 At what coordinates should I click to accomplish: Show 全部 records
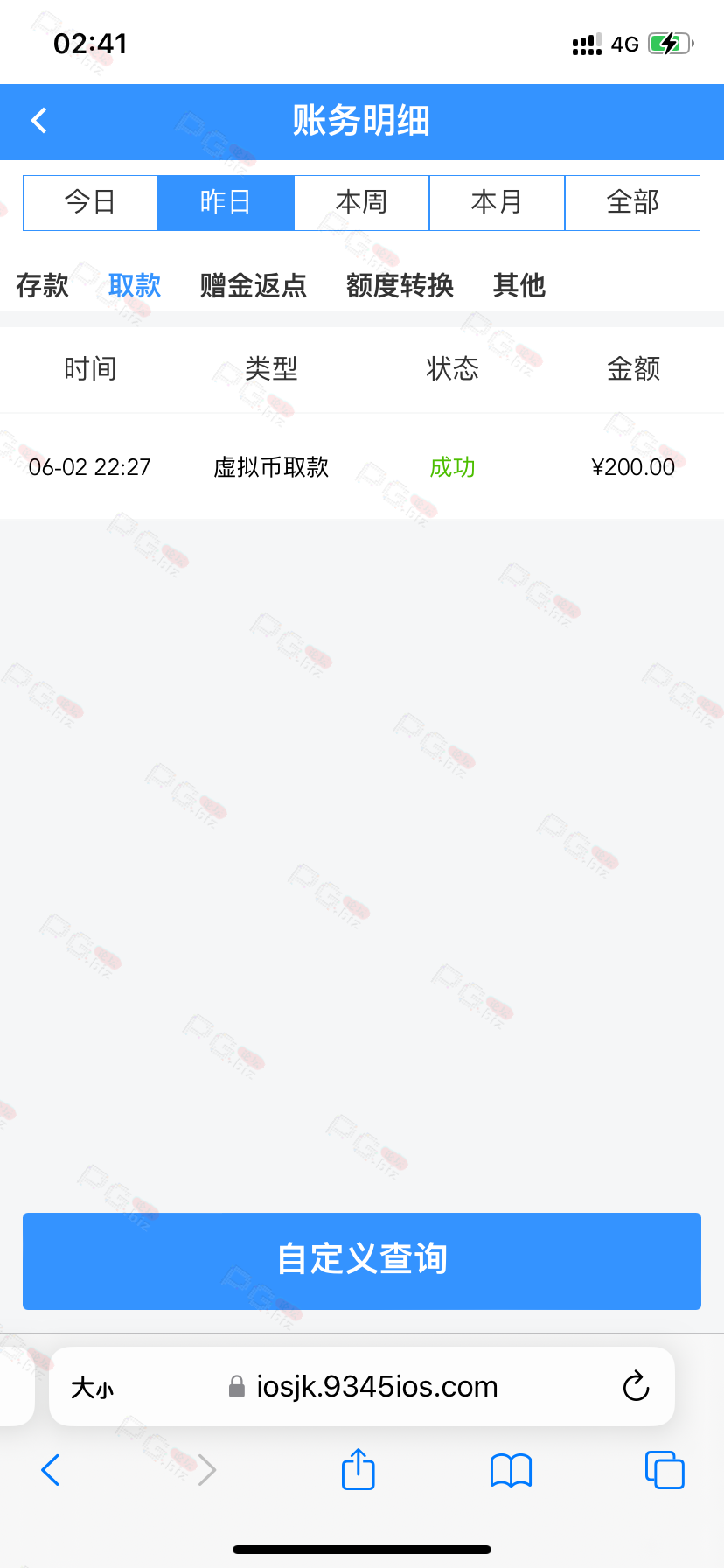pos(632,203)
